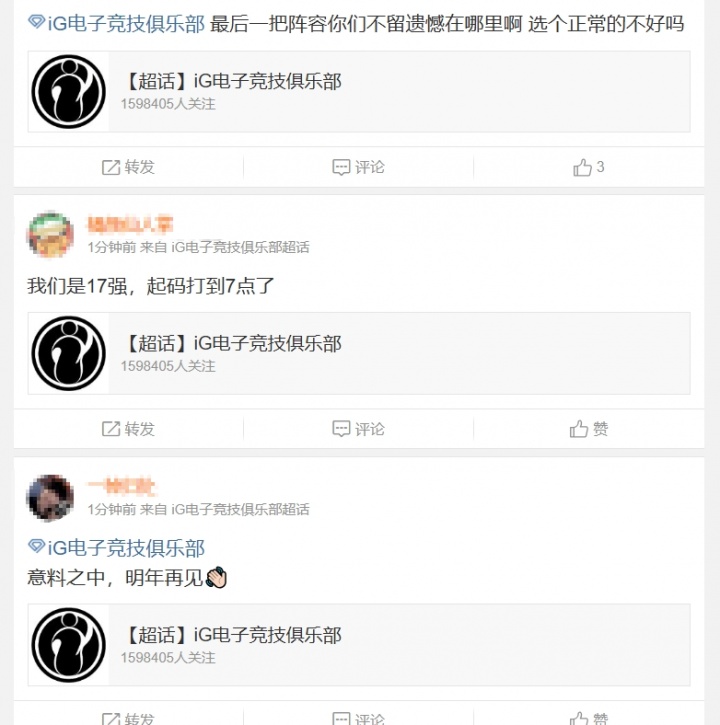Open the iG电子竞技俱乐部 link in the '选个正常的不好吗' post
The width and height of the screenshot is (720, 725).
pos(116,24)
